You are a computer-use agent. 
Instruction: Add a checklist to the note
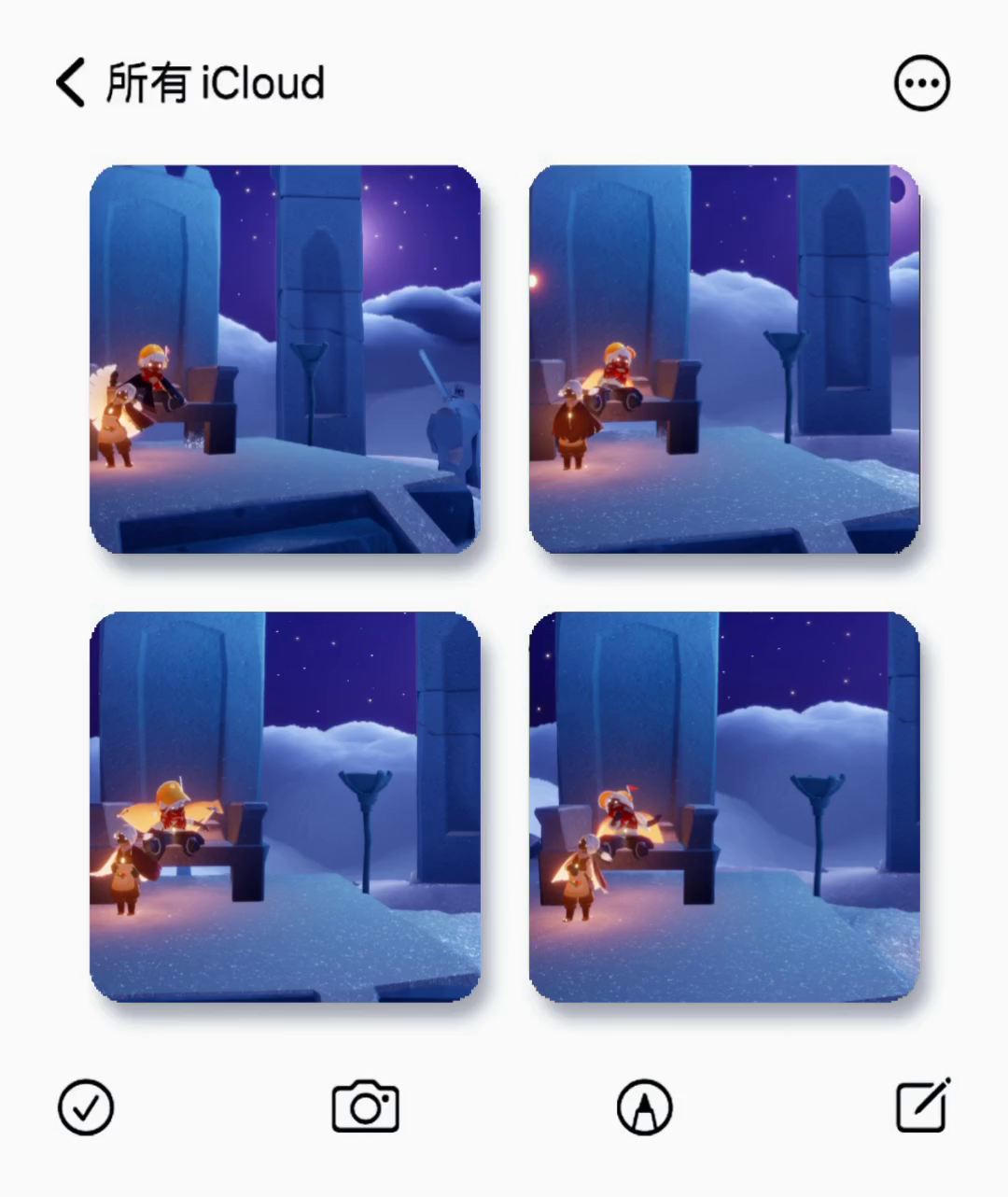86,1108
